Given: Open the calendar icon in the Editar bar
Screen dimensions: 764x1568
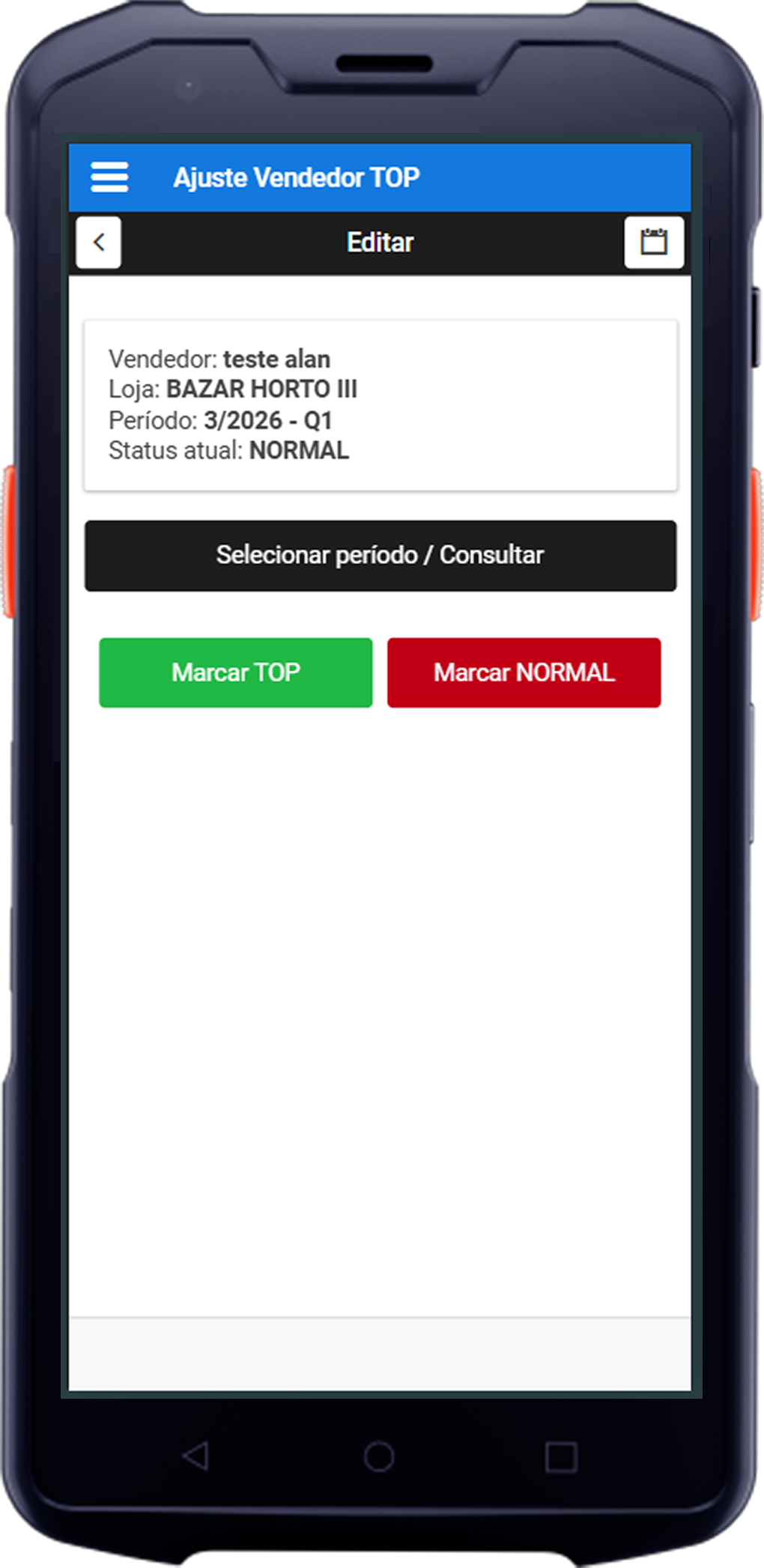Looking at the screenshot, I should [653, 243].
